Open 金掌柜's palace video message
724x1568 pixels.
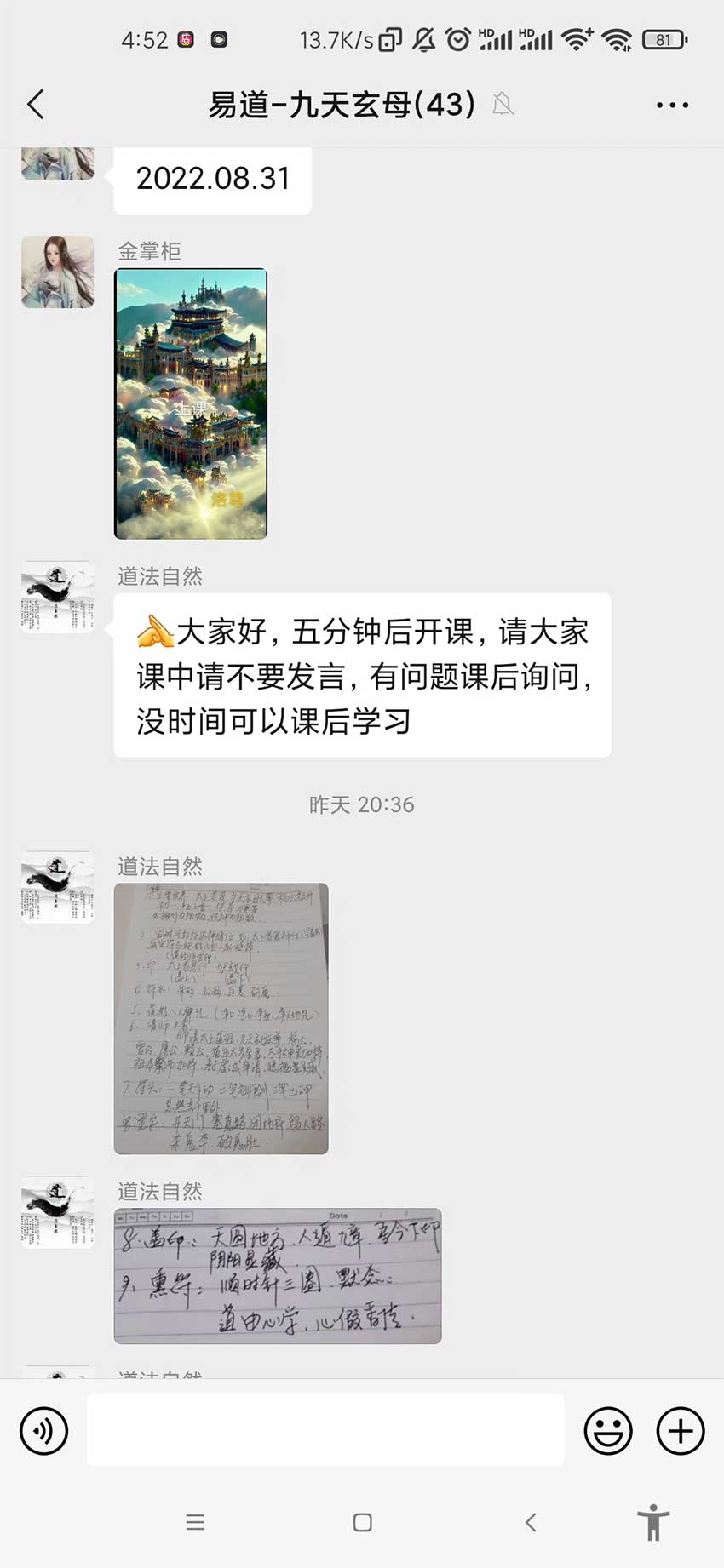[191, 403]
